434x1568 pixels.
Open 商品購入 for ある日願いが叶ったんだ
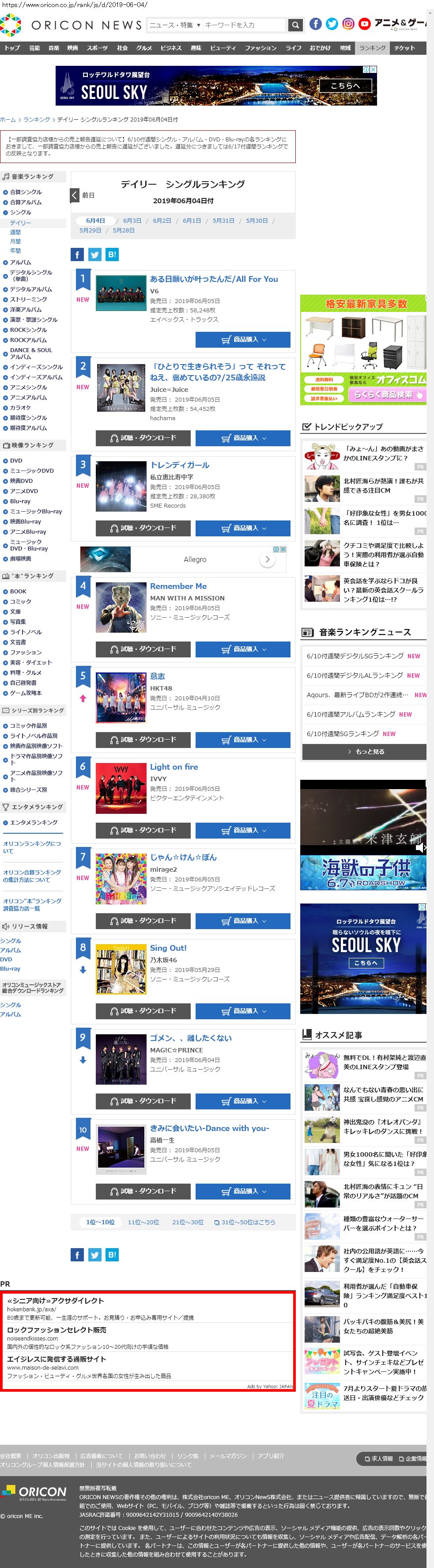click(x=243, y=340)
